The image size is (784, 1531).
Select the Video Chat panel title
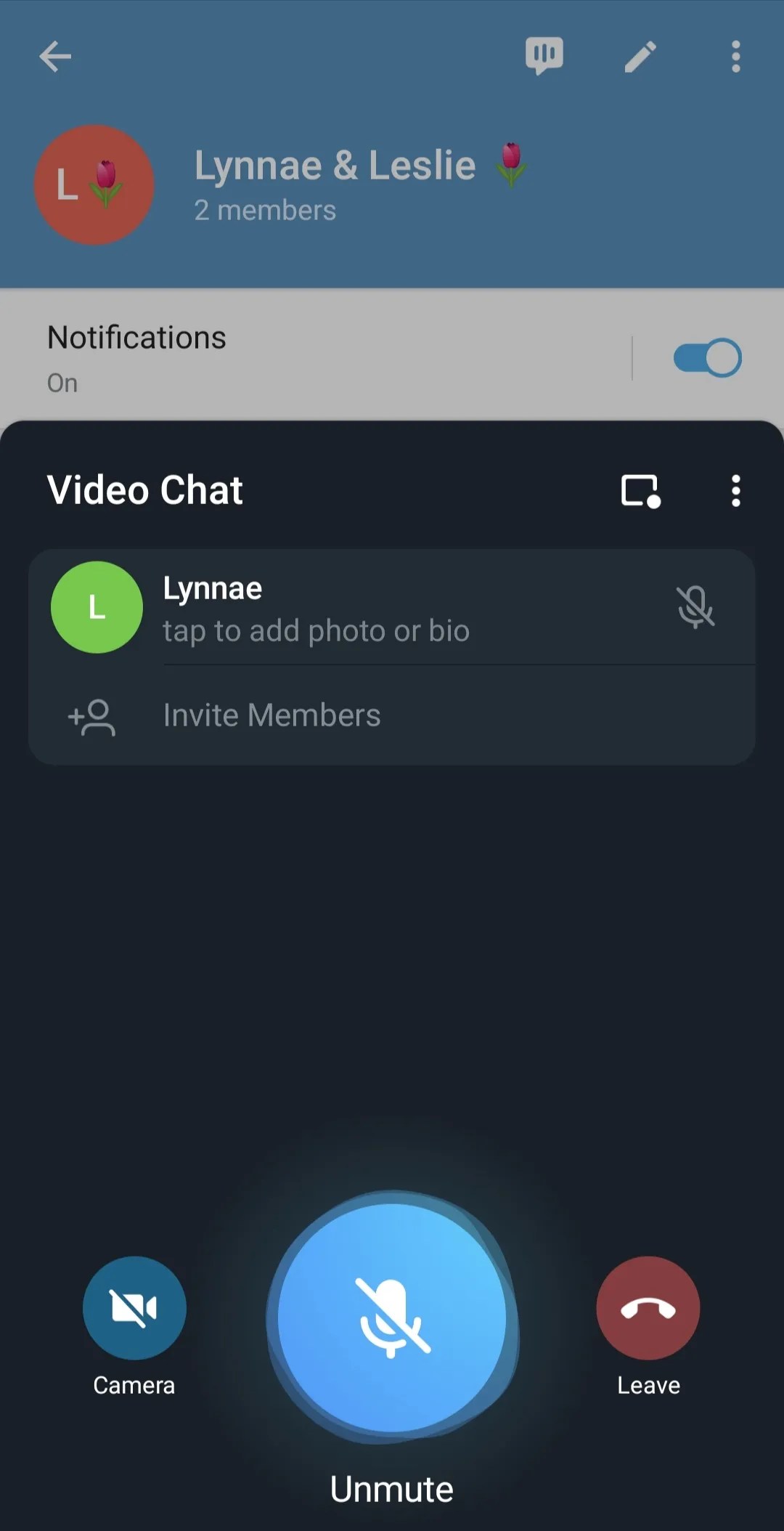pyautogui.click(x=145, y=491)
